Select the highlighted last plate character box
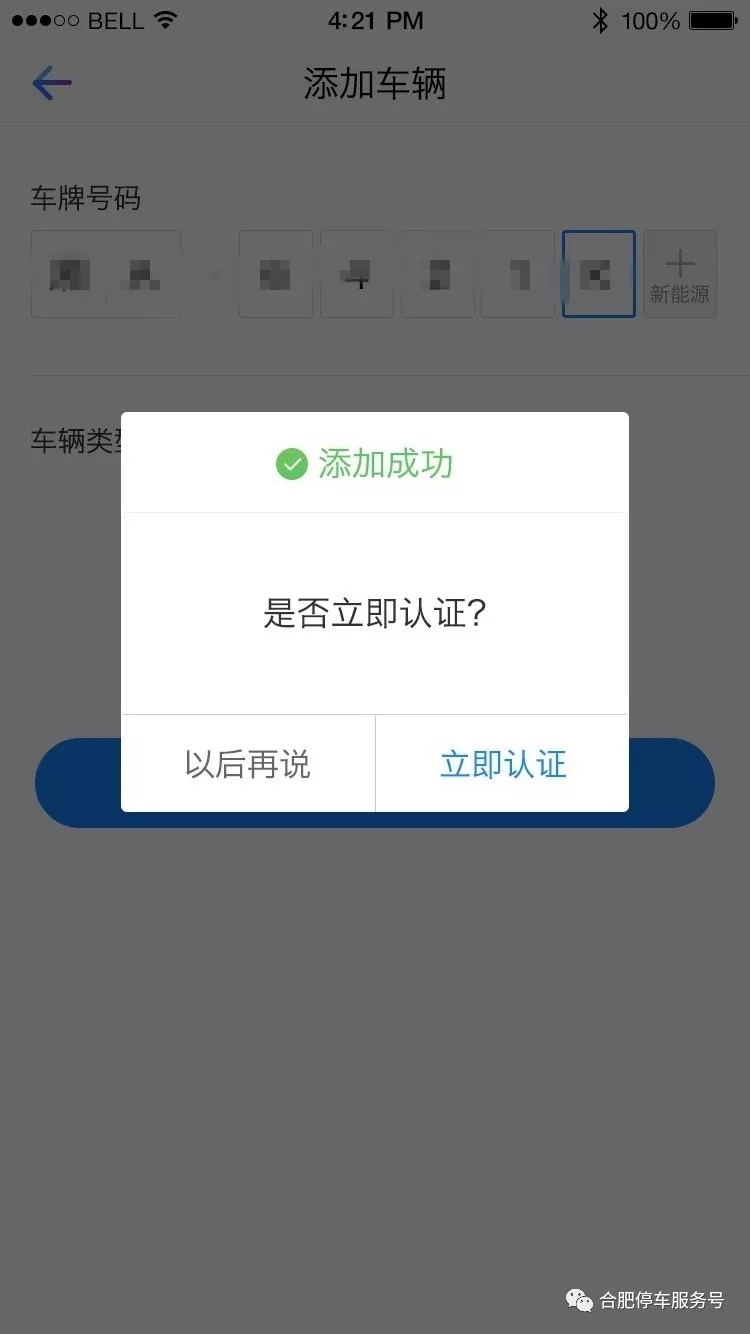Image resolution: width=750 pixels, height=1334 pixels. [598, 275]
